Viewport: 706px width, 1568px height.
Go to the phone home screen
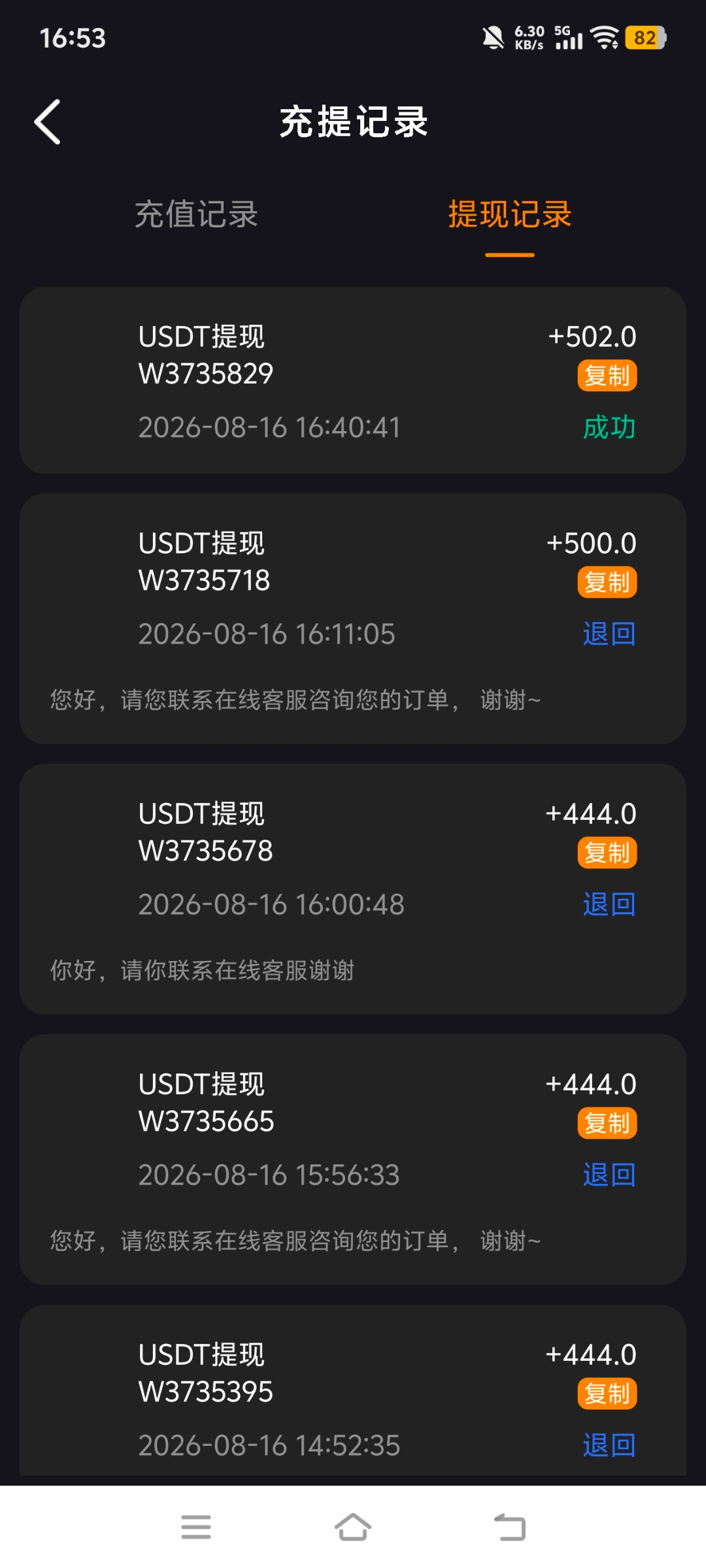353,1527
